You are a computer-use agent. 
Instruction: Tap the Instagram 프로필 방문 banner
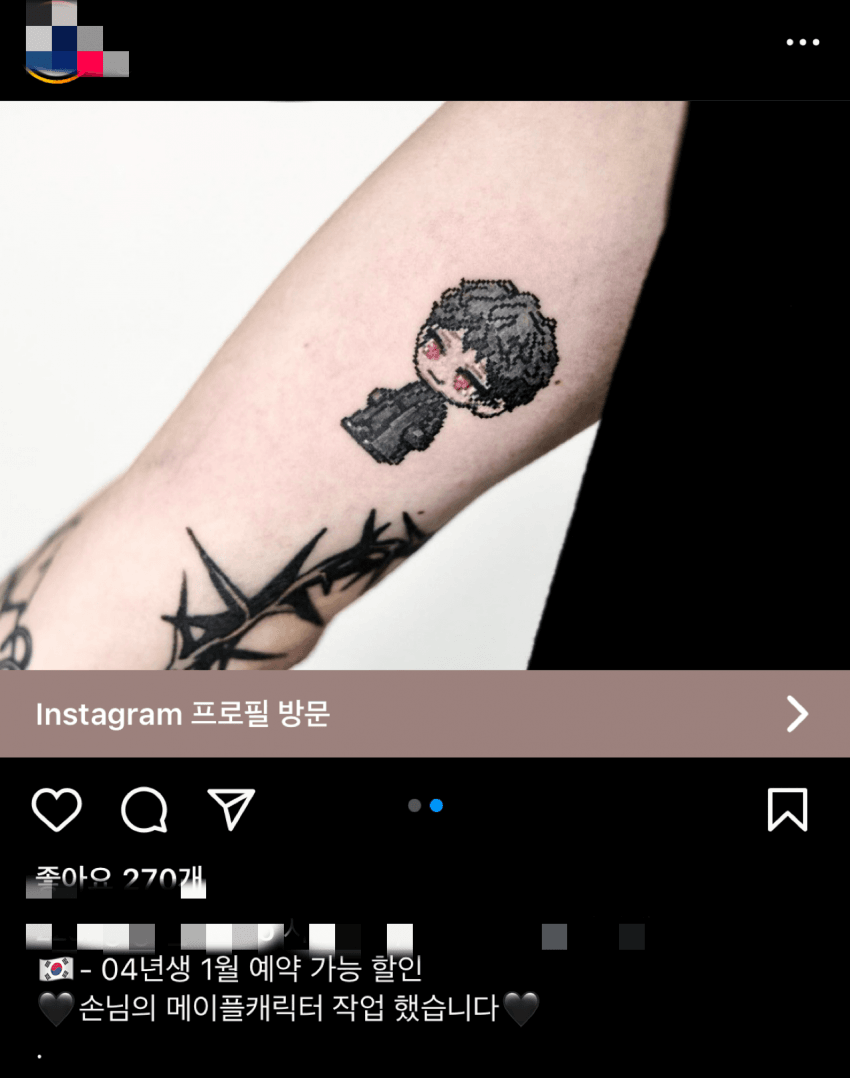(424, 713)
